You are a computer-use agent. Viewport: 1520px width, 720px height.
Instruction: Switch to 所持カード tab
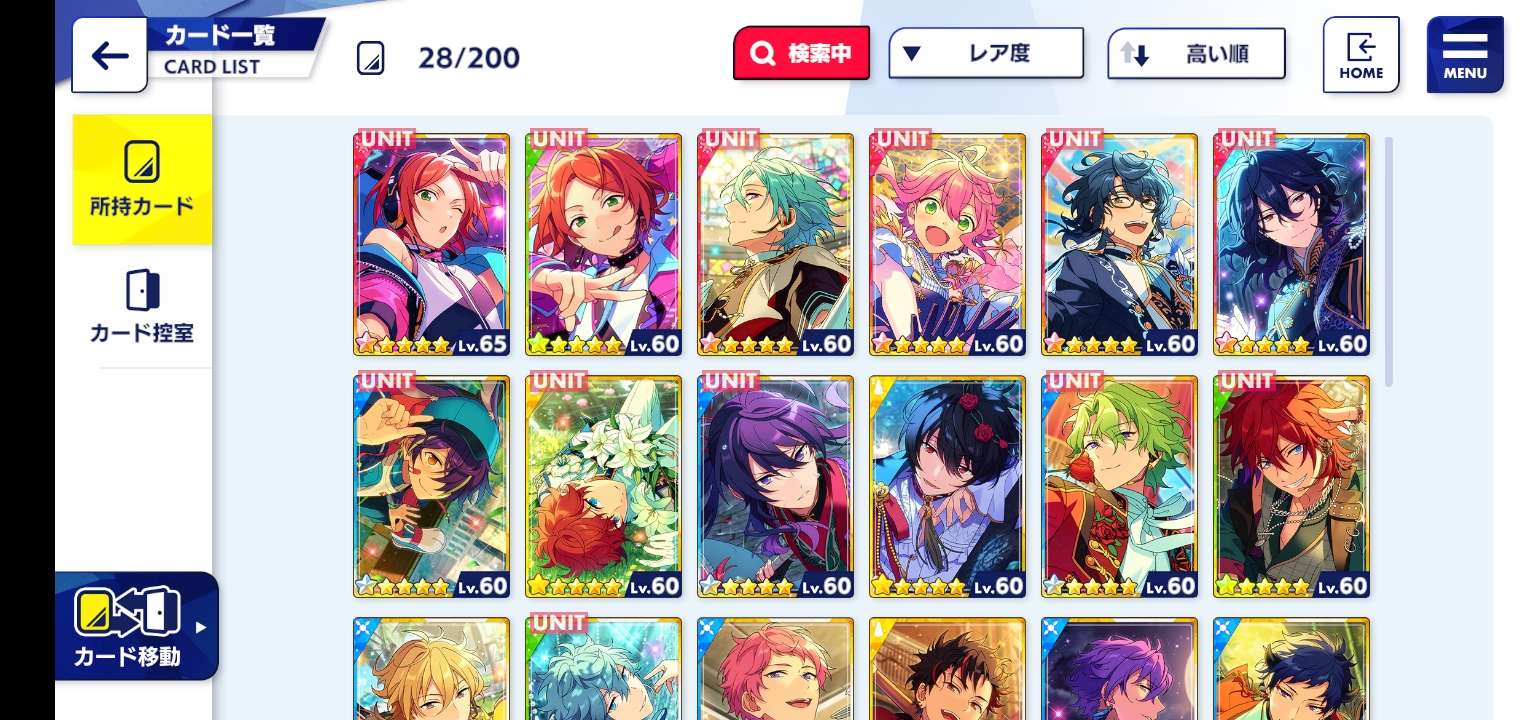pyautogui.click(x=142, y=180)
